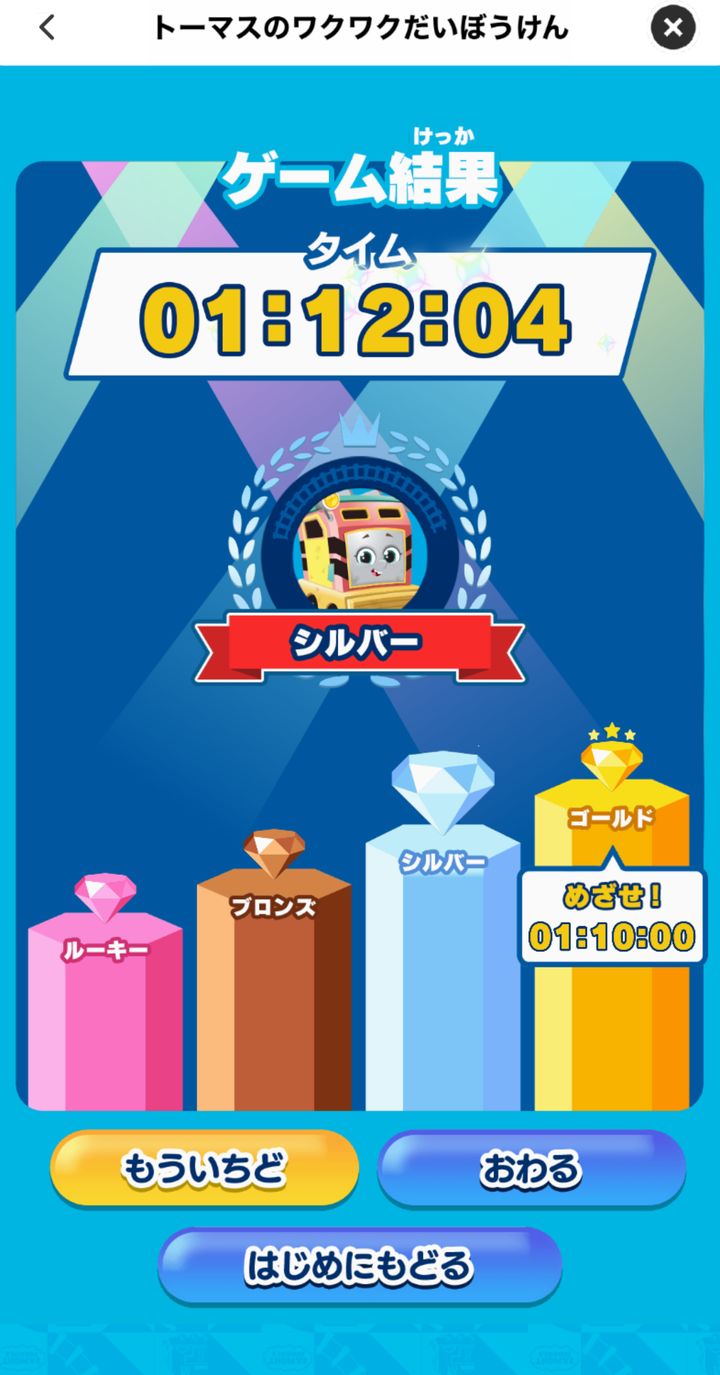Image resolution: width=720 pixels, height=1375 pixels.
Task: Go back using the header arrow
Action: click(47, 28)
